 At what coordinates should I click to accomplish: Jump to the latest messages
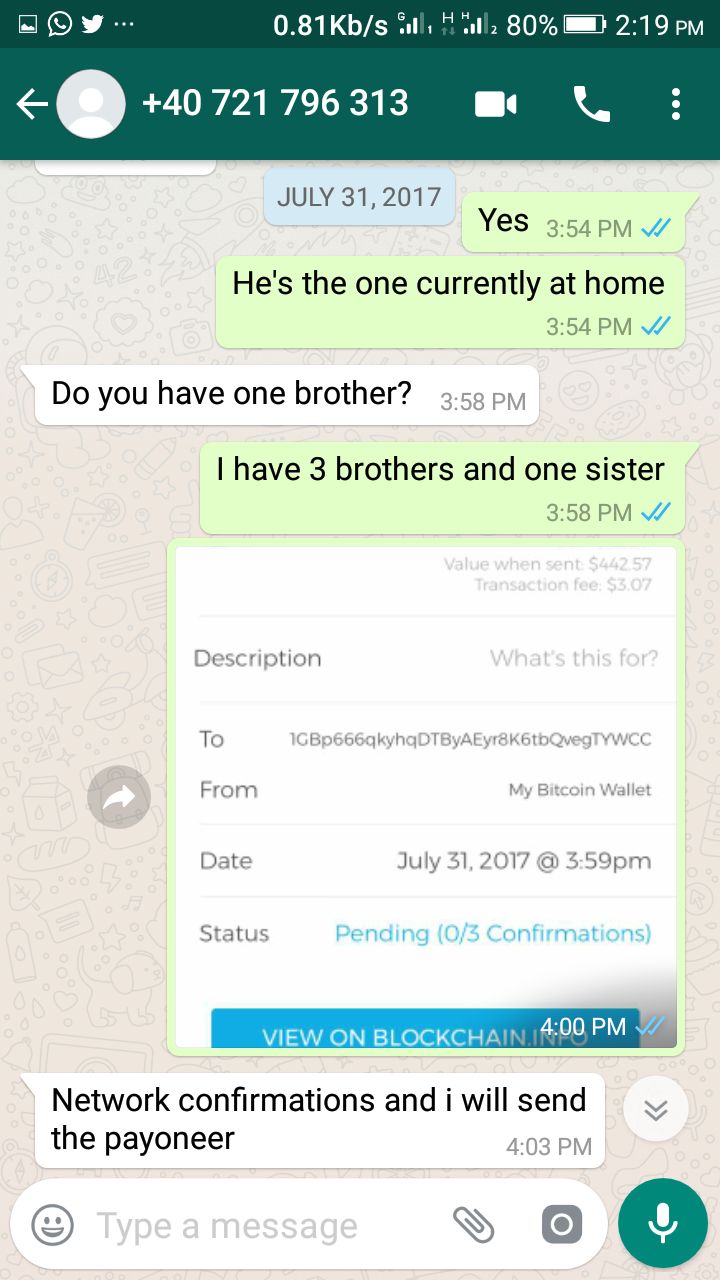coord(655,1110)
